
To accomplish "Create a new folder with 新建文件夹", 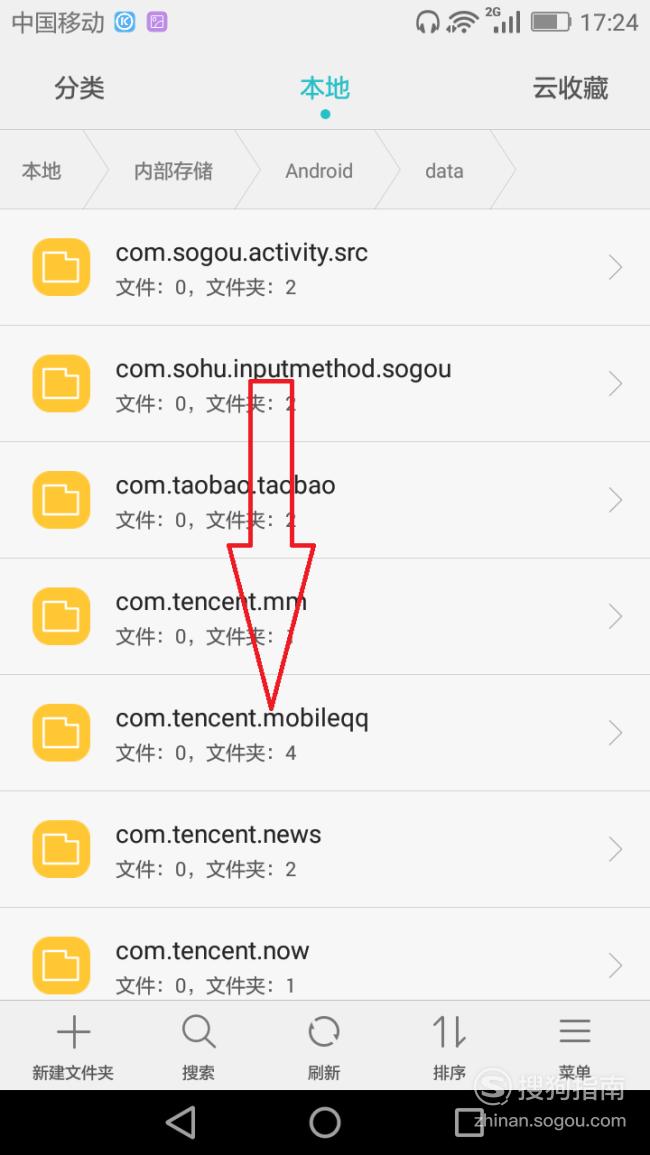I will [x=73, y=1046].
